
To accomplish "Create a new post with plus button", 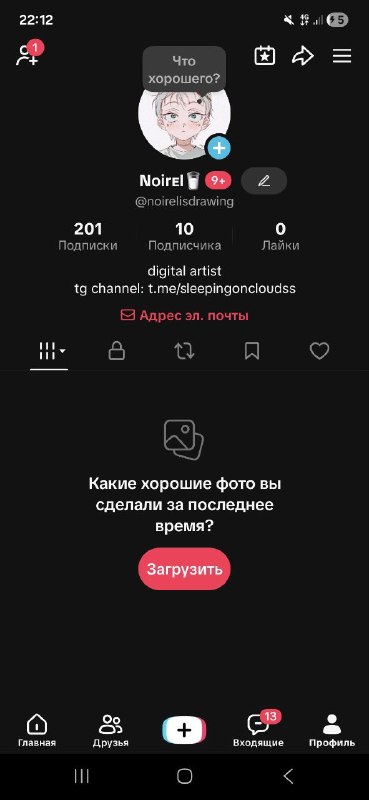I will [x=184, y=730].
